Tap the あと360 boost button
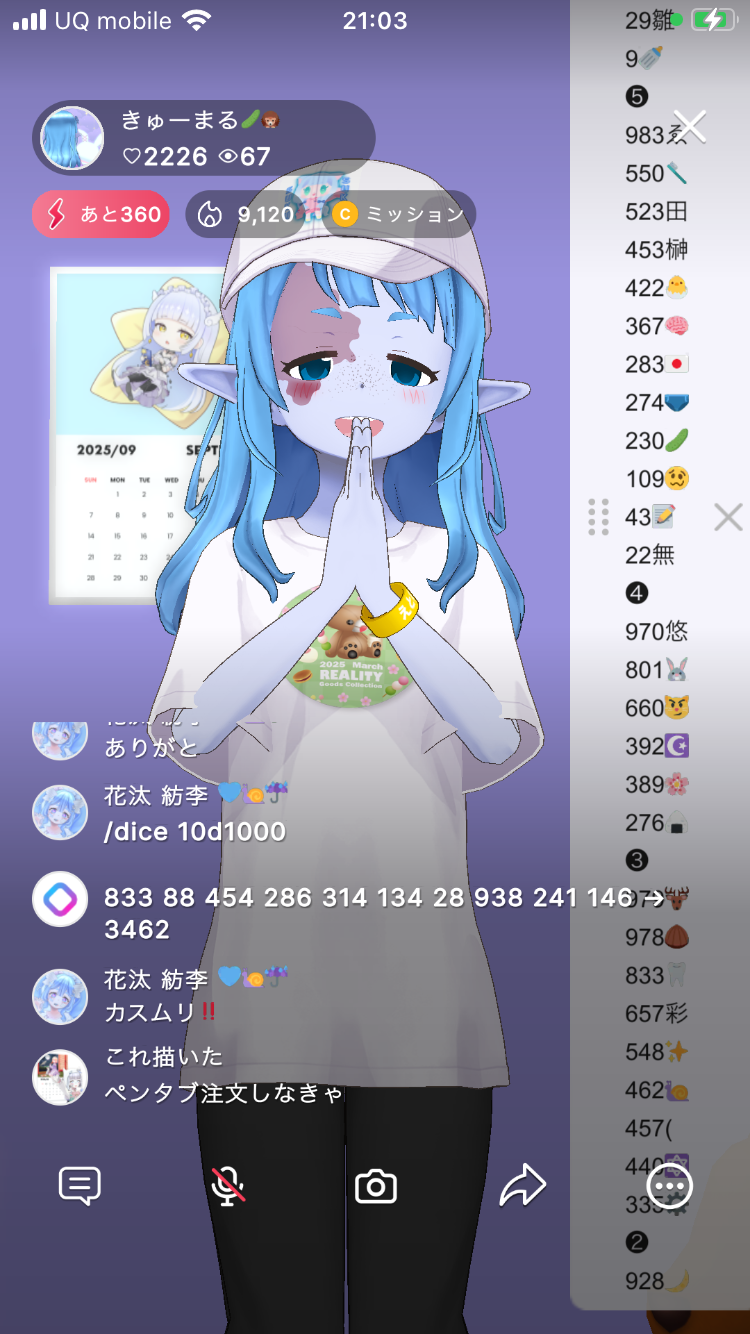 pyautogui.click(x=101, y=214)
